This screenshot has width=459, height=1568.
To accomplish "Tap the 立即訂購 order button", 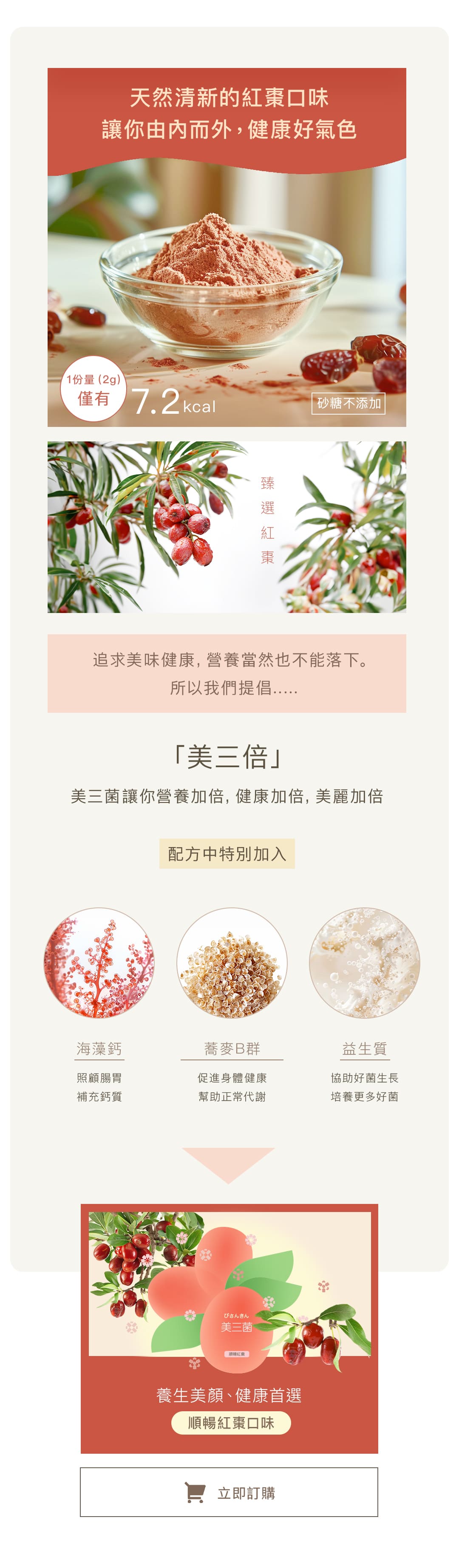I will [229, 1492].
